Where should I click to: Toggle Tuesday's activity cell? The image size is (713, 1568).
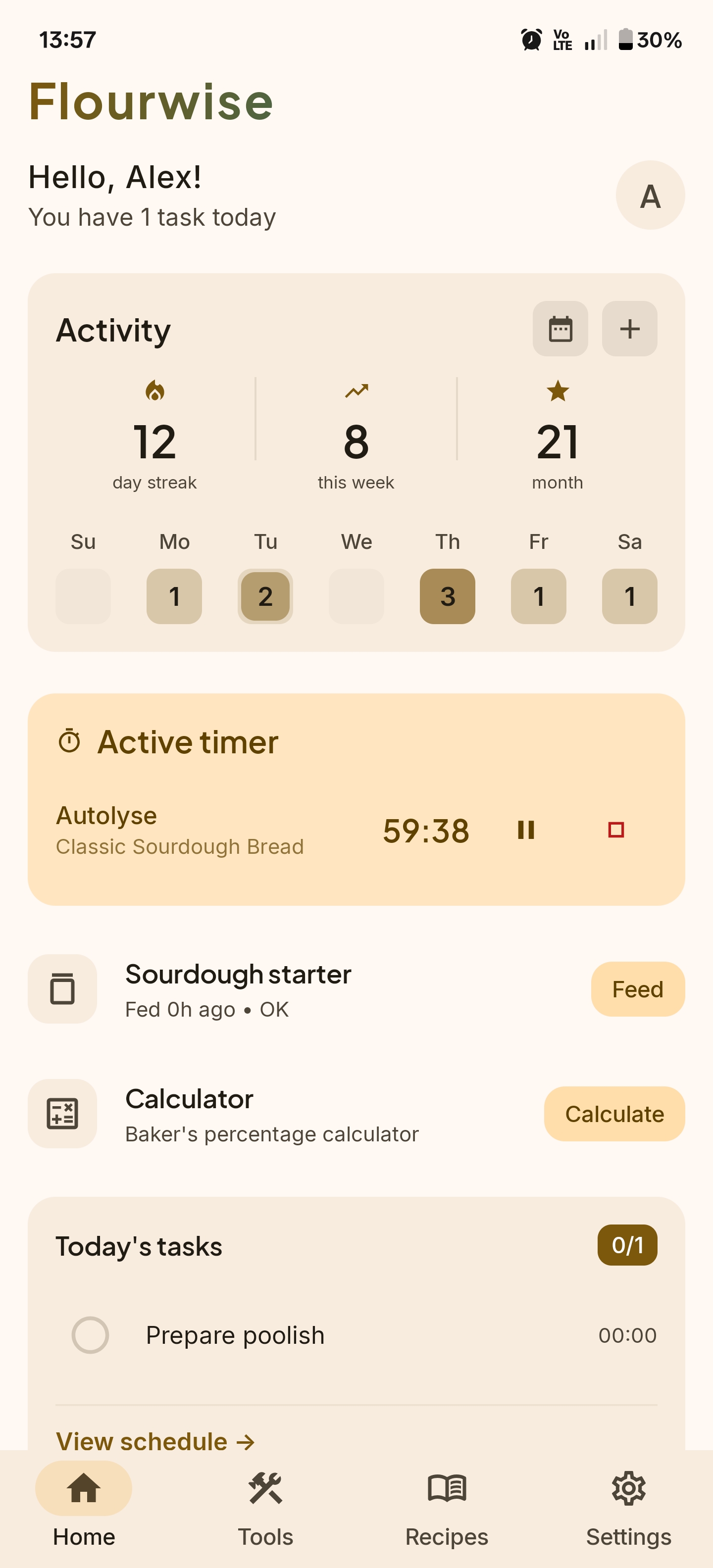(265, 597)
